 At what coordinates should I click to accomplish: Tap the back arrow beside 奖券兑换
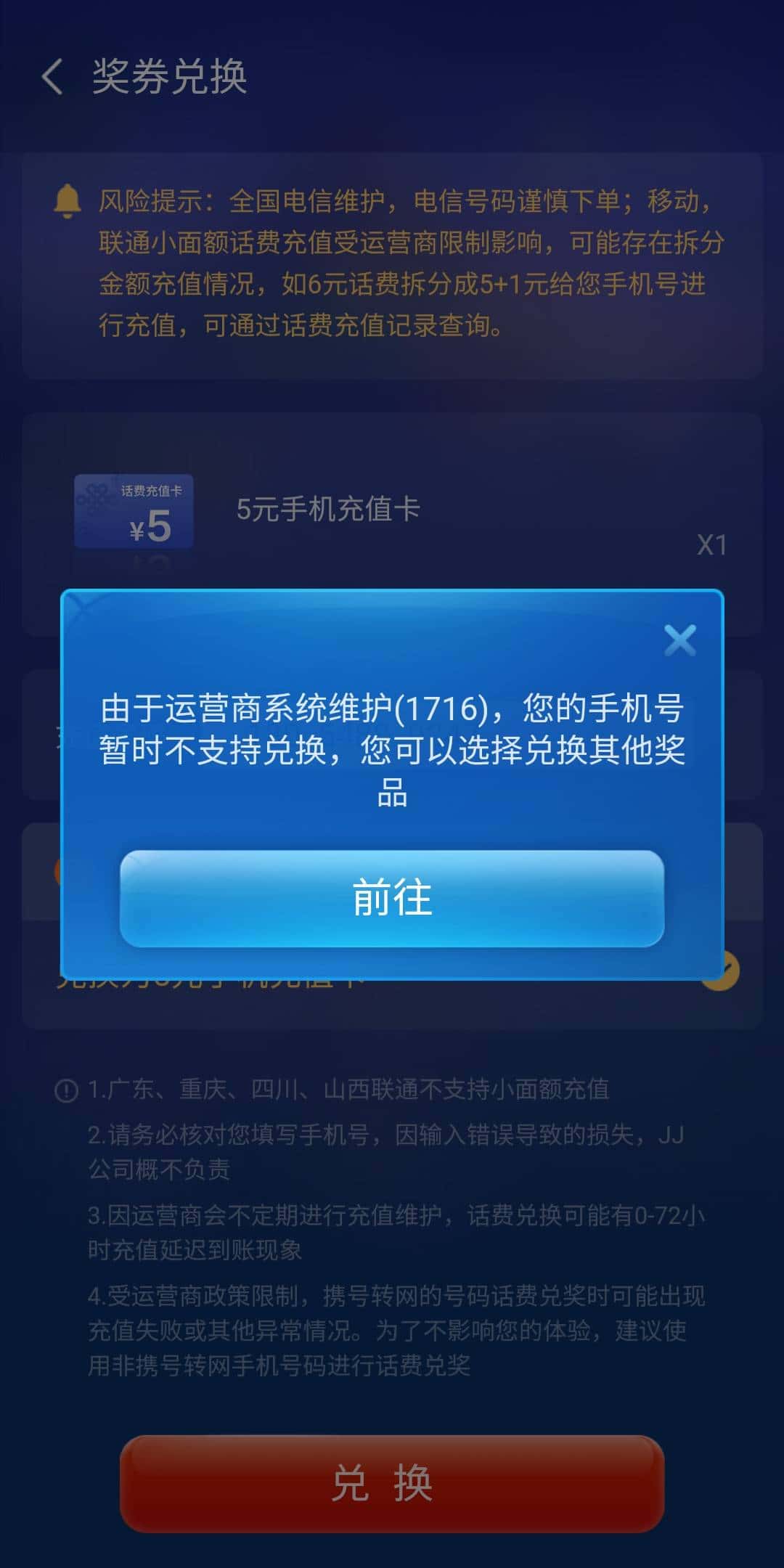click(52, 76)
